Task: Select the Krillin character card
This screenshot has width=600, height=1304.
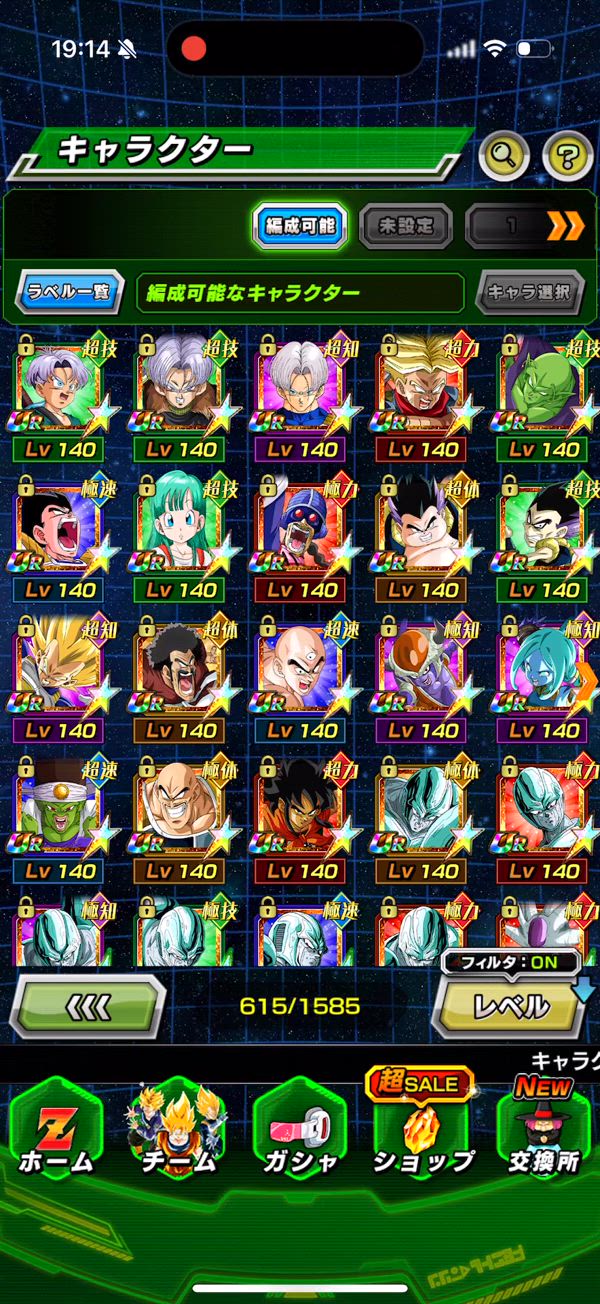Action: 299,667
